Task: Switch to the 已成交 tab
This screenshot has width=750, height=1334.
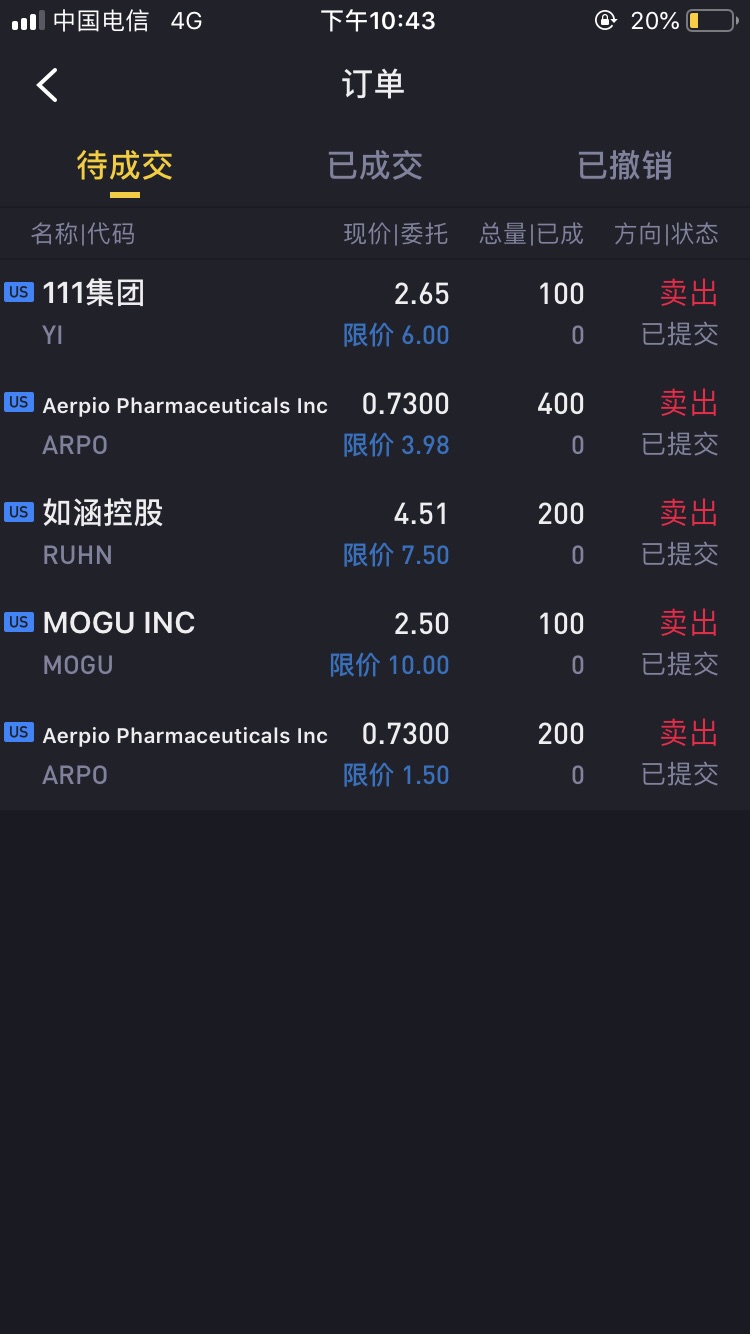Action: 375,165
